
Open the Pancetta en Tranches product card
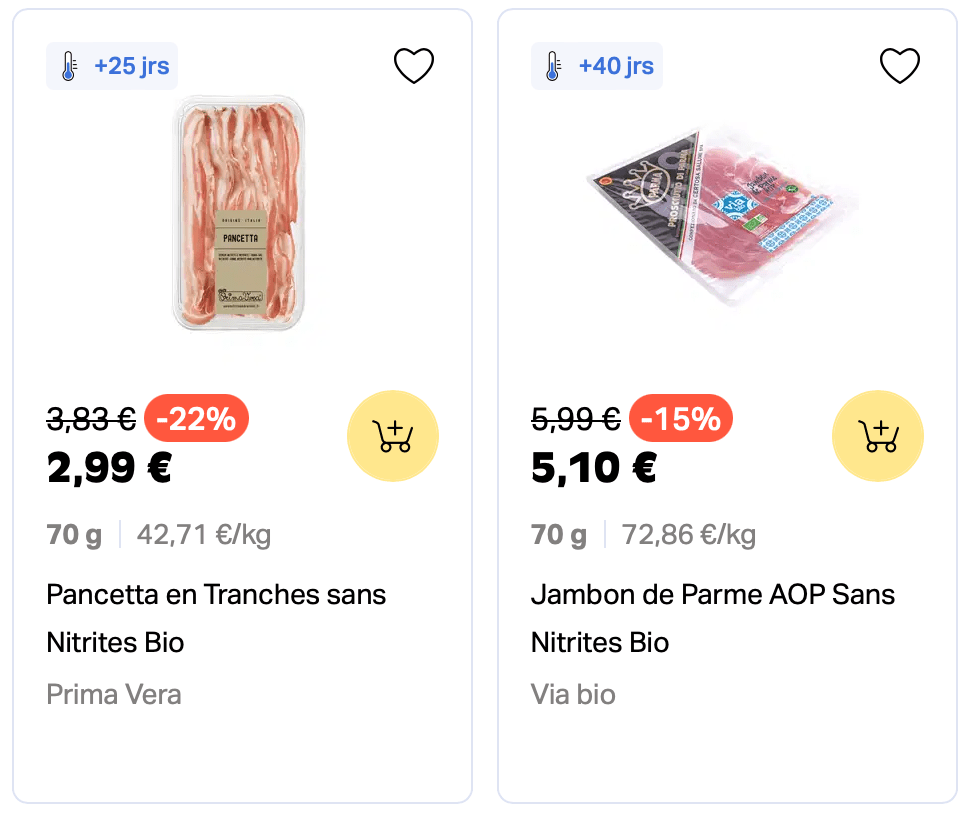tap(216, 617)
